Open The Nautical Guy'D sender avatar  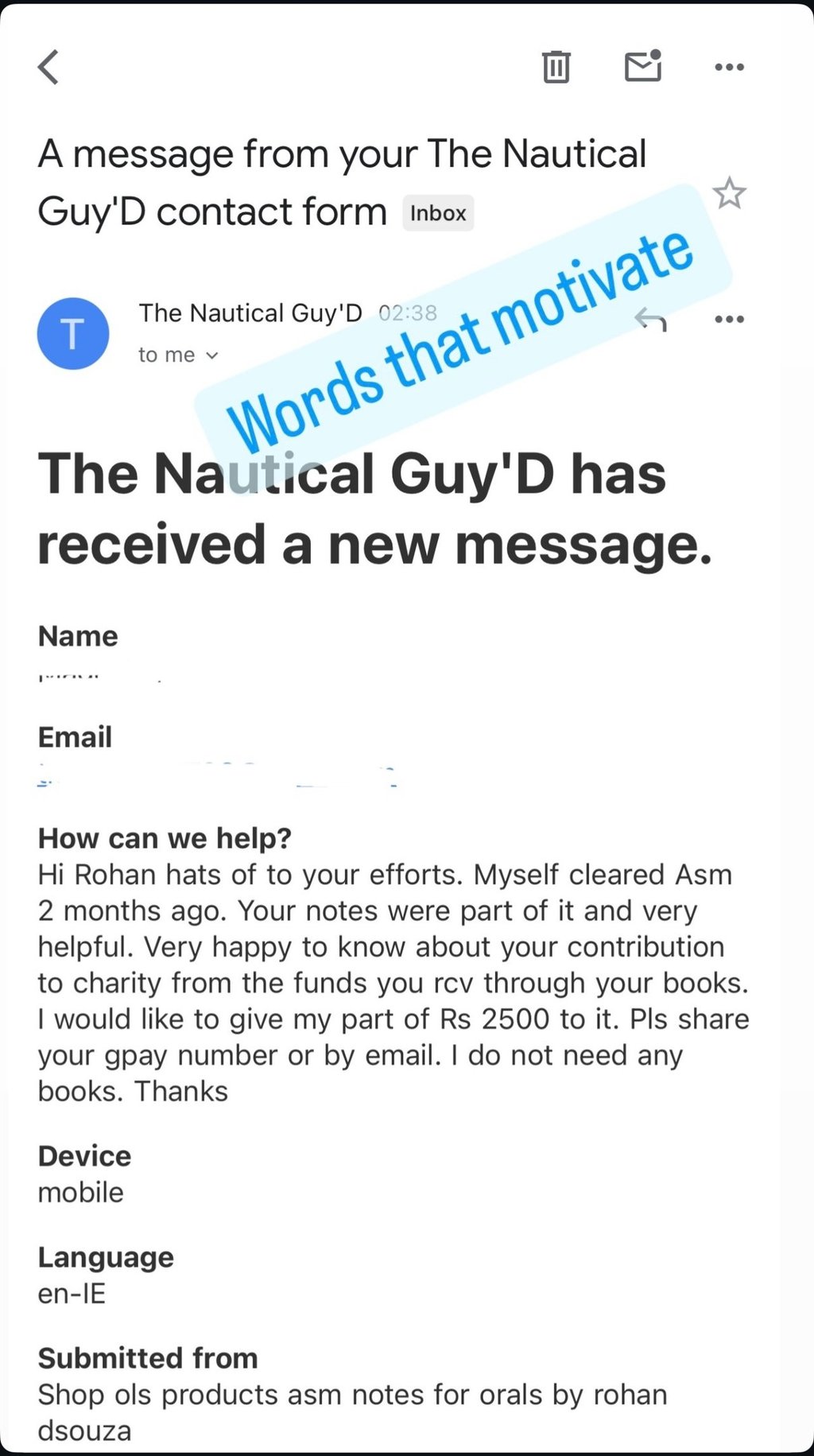[73, 333]
